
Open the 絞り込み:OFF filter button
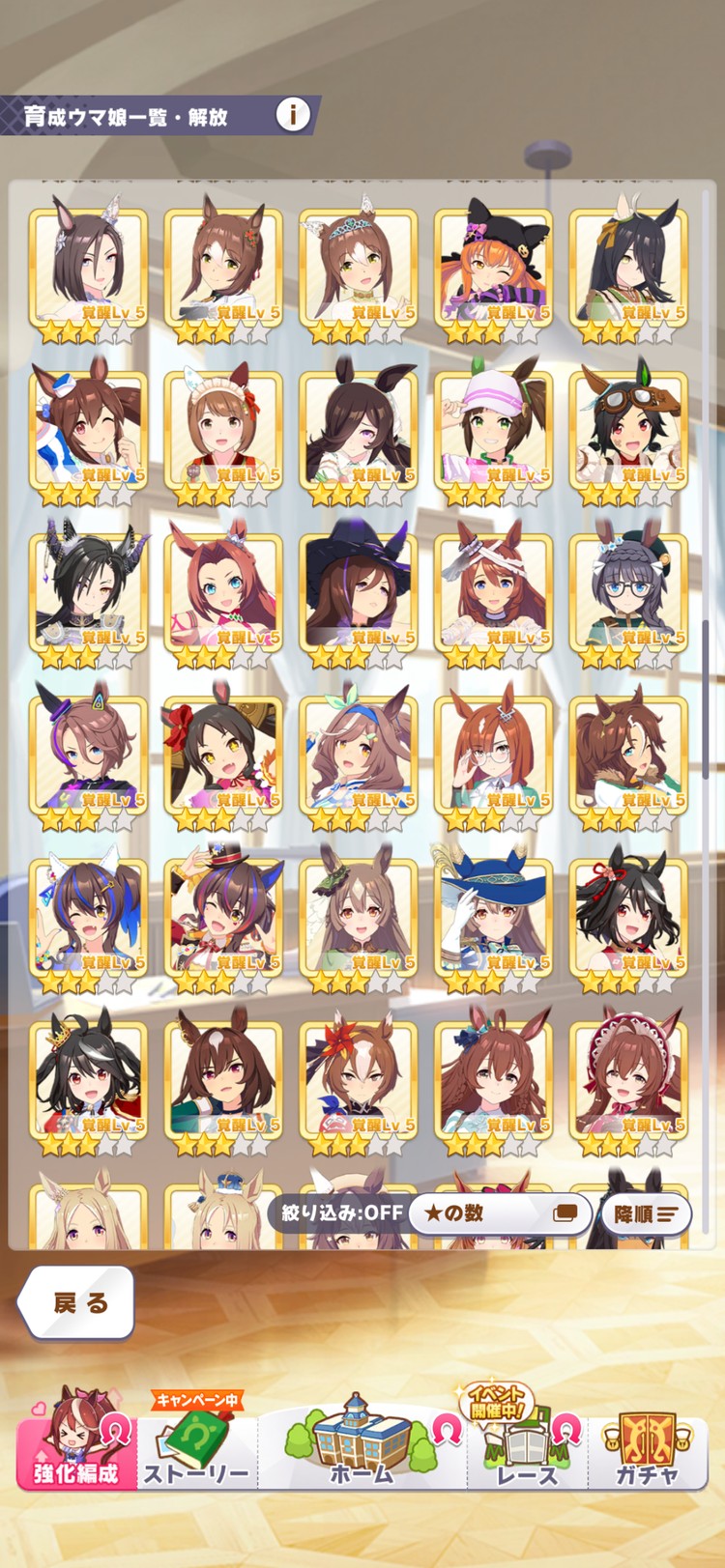341,1212
